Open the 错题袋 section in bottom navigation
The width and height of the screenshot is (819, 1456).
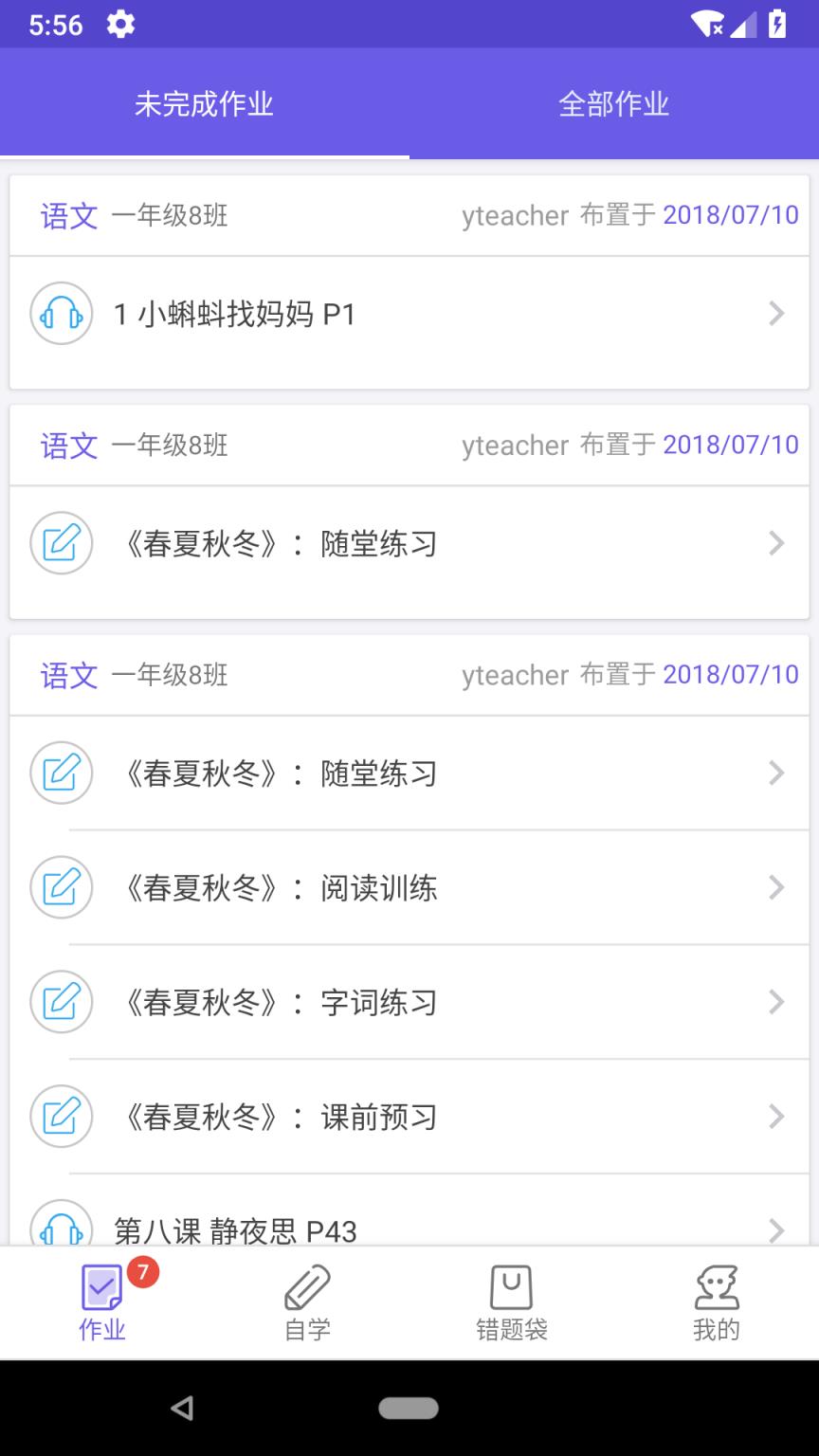click(x=511, y=1301)
